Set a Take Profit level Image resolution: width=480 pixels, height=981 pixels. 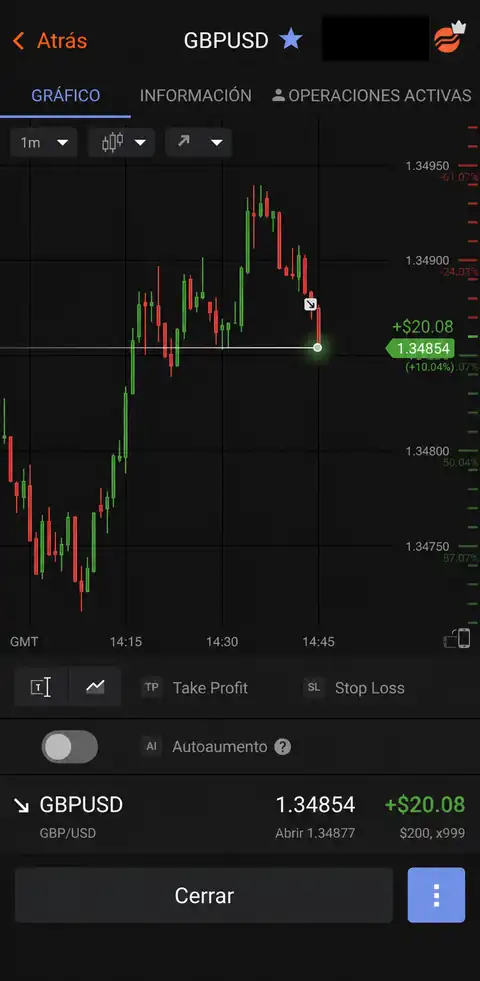pyautogui.click(x=195, y=688)
